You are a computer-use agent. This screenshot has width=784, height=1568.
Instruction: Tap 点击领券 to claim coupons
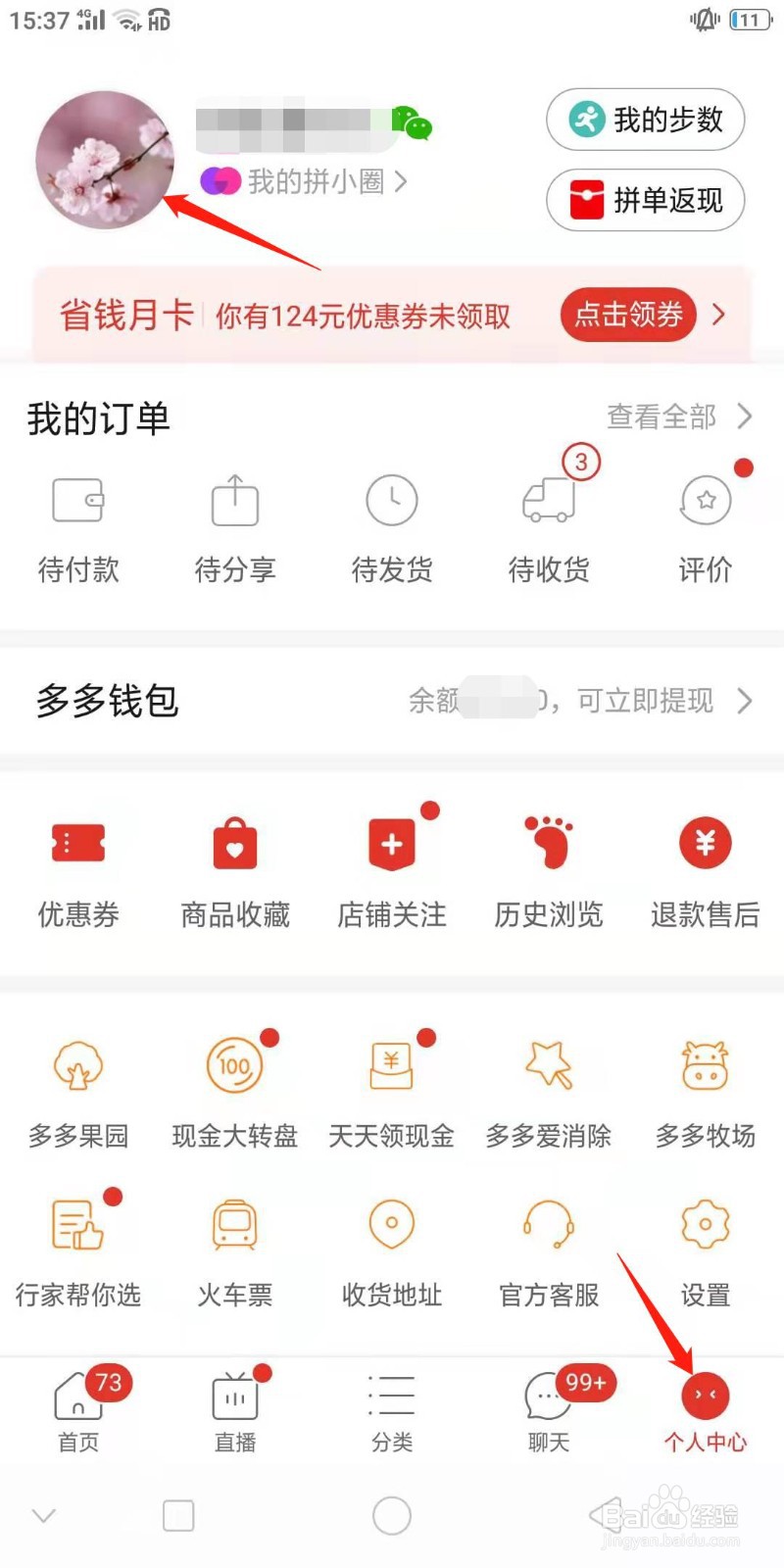tap(628, 315)
